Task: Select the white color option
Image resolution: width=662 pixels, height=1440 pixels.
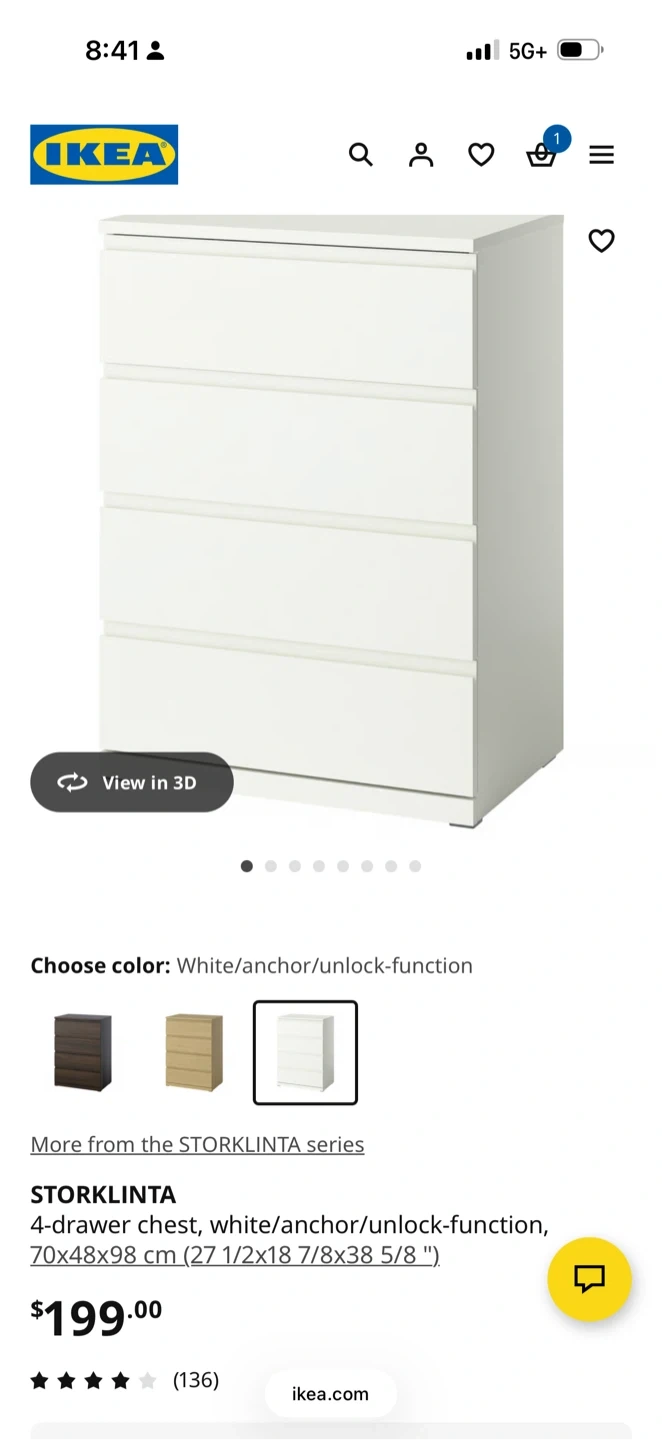Action: (305, 1052)
